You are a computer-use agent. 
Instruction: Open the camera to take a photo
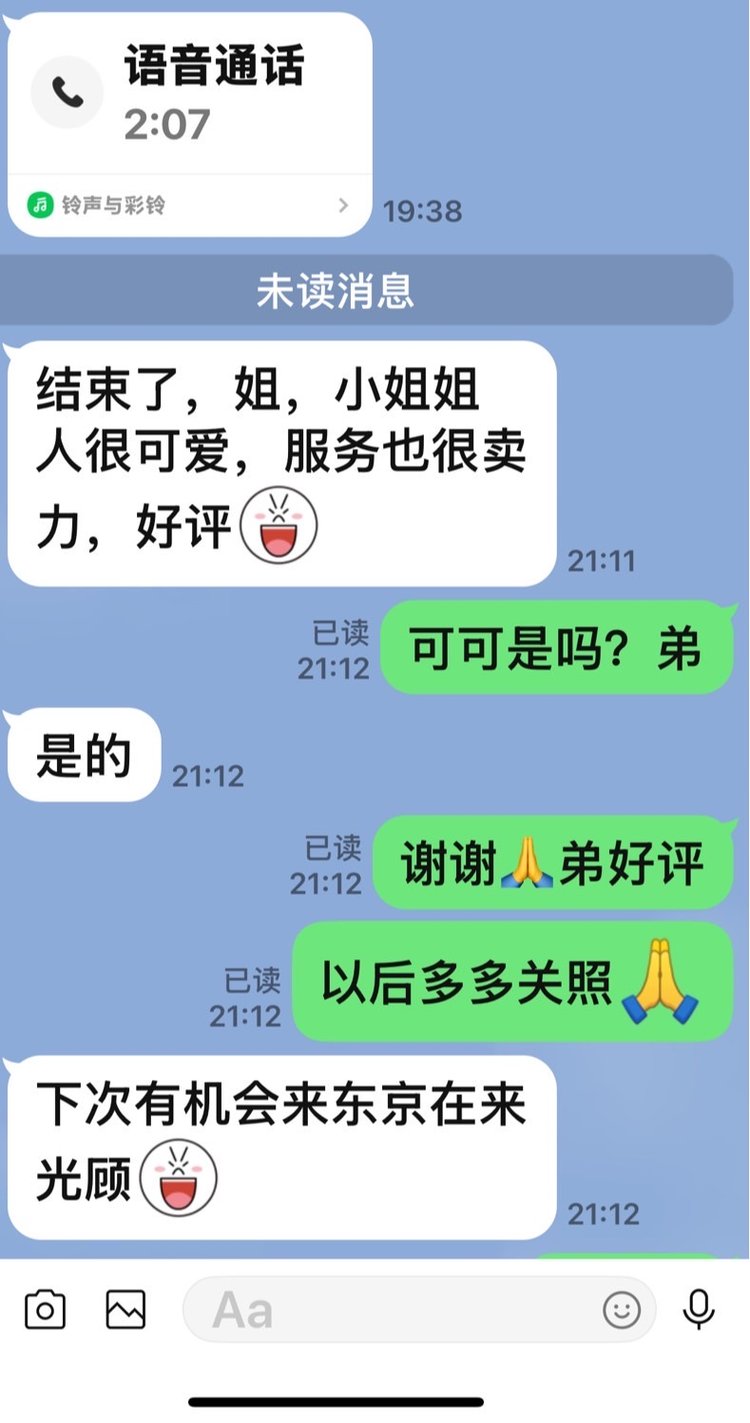tap(45, 1310)
